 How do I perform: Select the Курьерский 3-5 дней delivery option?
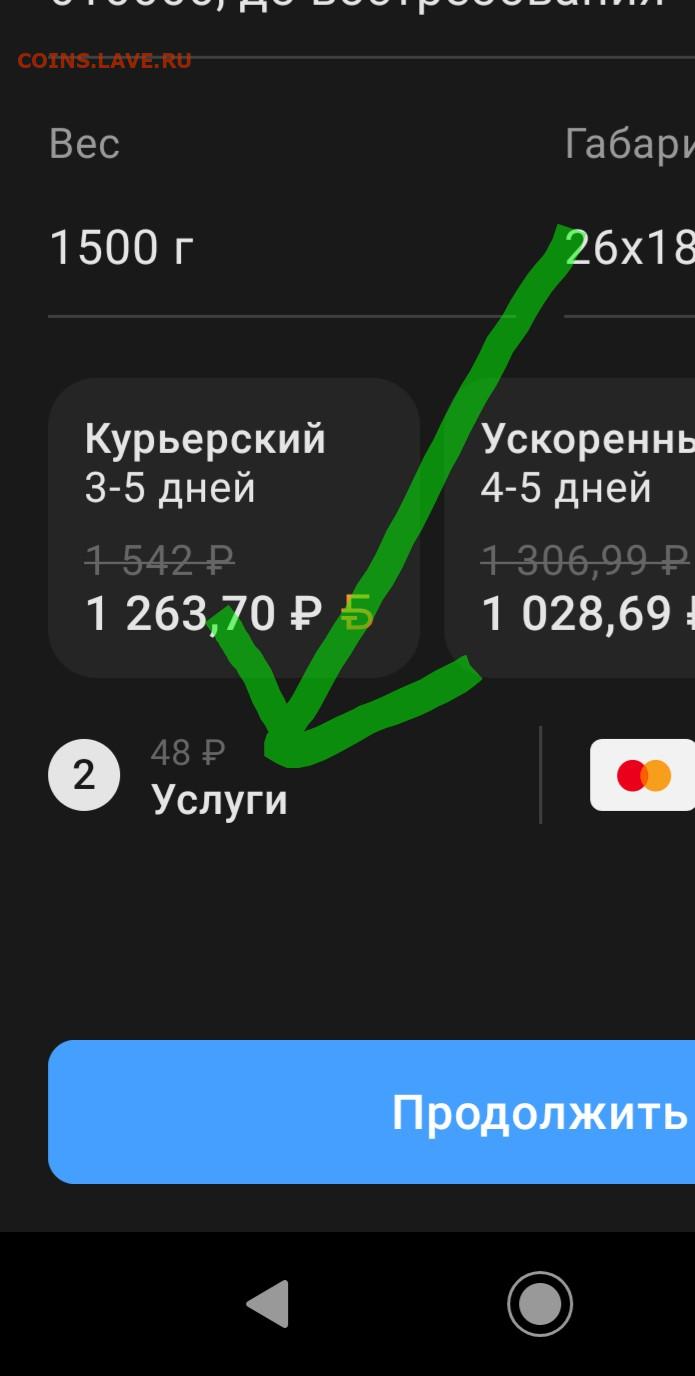tap(233, 528)
